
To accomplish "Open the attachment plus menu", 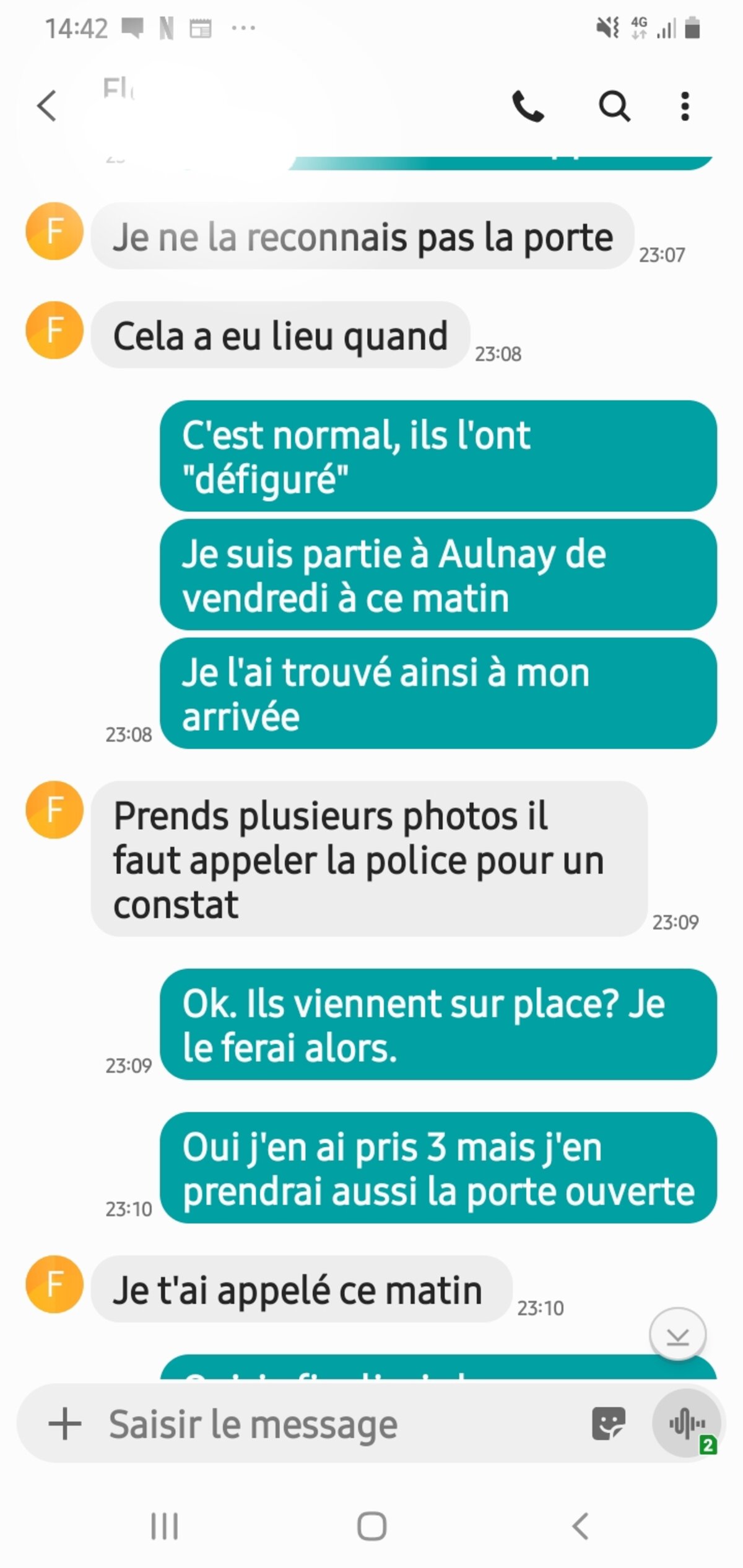I will tap(65, 1424).
